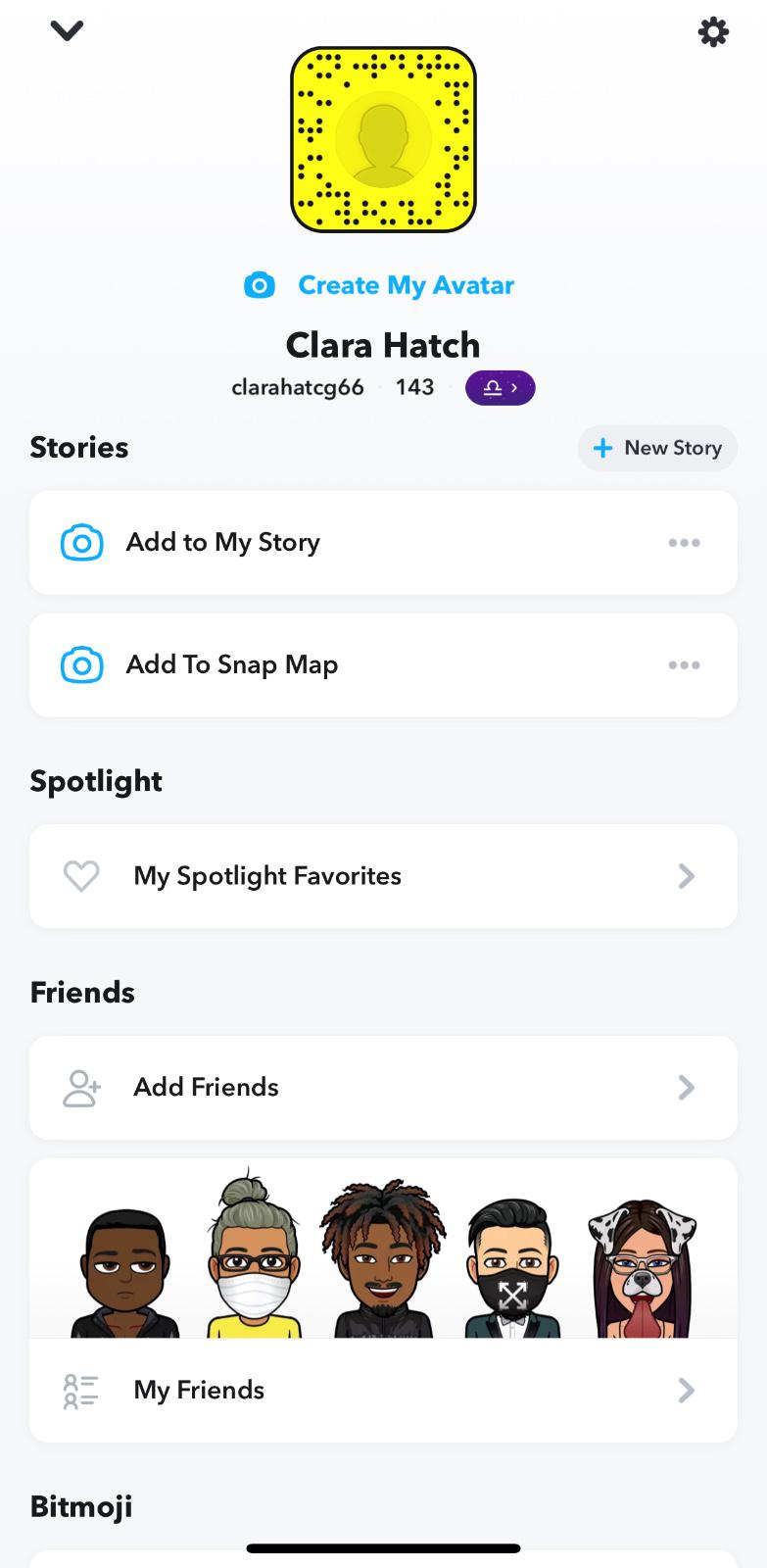Open options for Add To Snap Map
The height and width of the screenshot is (1568, 767).
click(x=684, y=665)
